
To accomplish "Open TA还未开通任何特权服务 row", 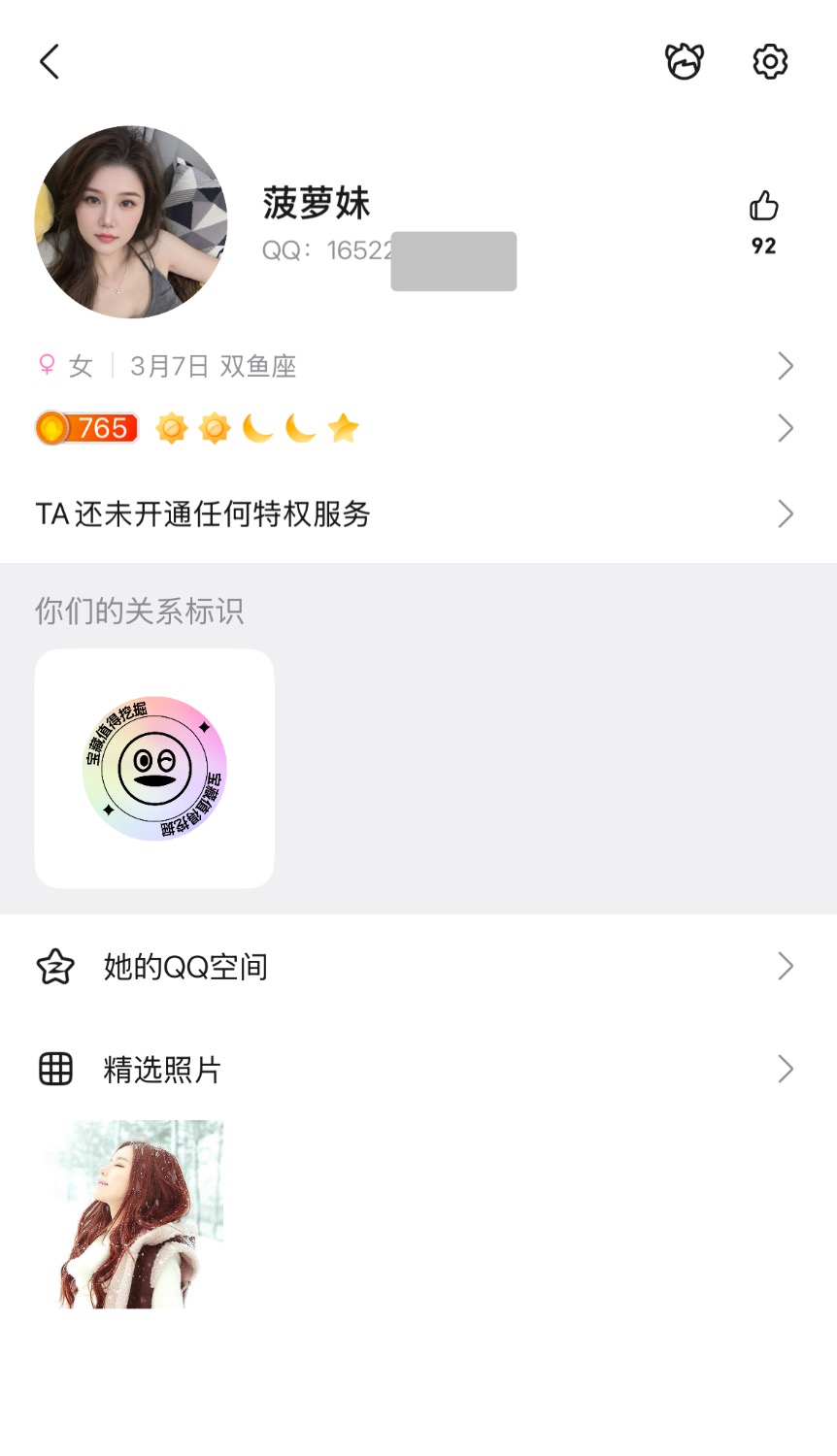I will (x=418, y=513).
